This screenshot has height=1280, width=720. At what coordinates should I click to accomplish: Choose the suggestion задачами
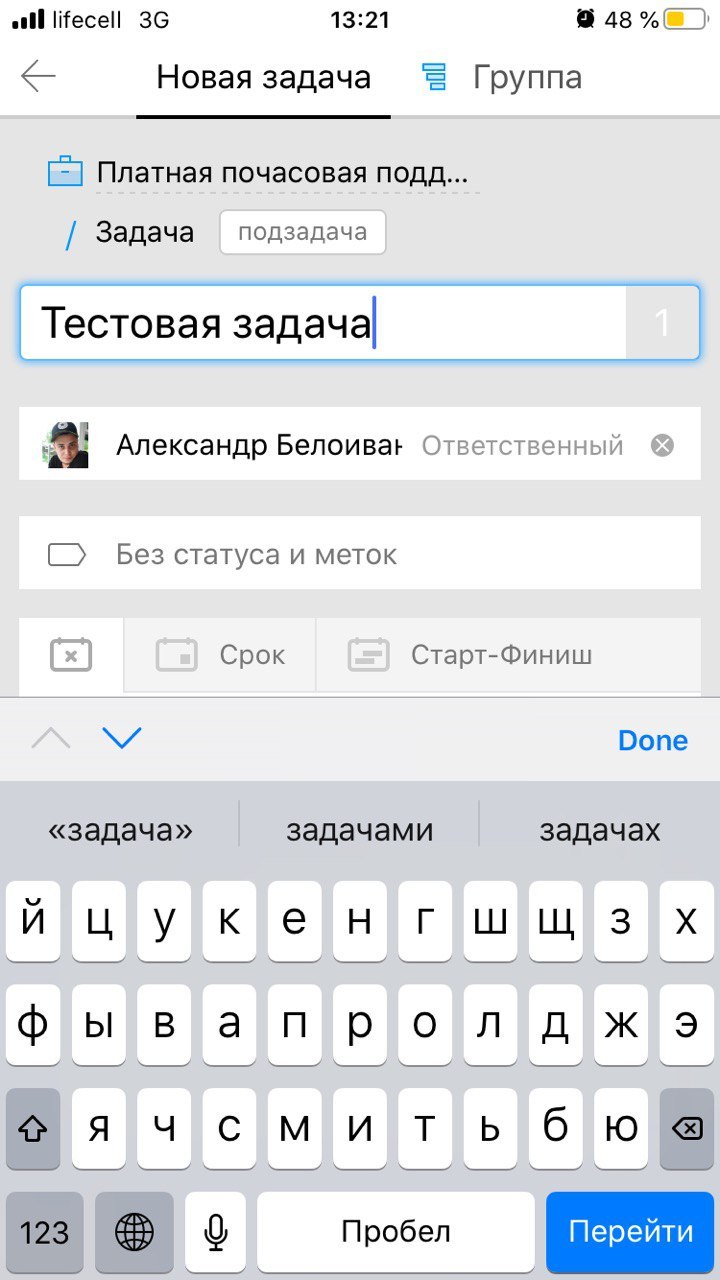(x=360, y=830)
